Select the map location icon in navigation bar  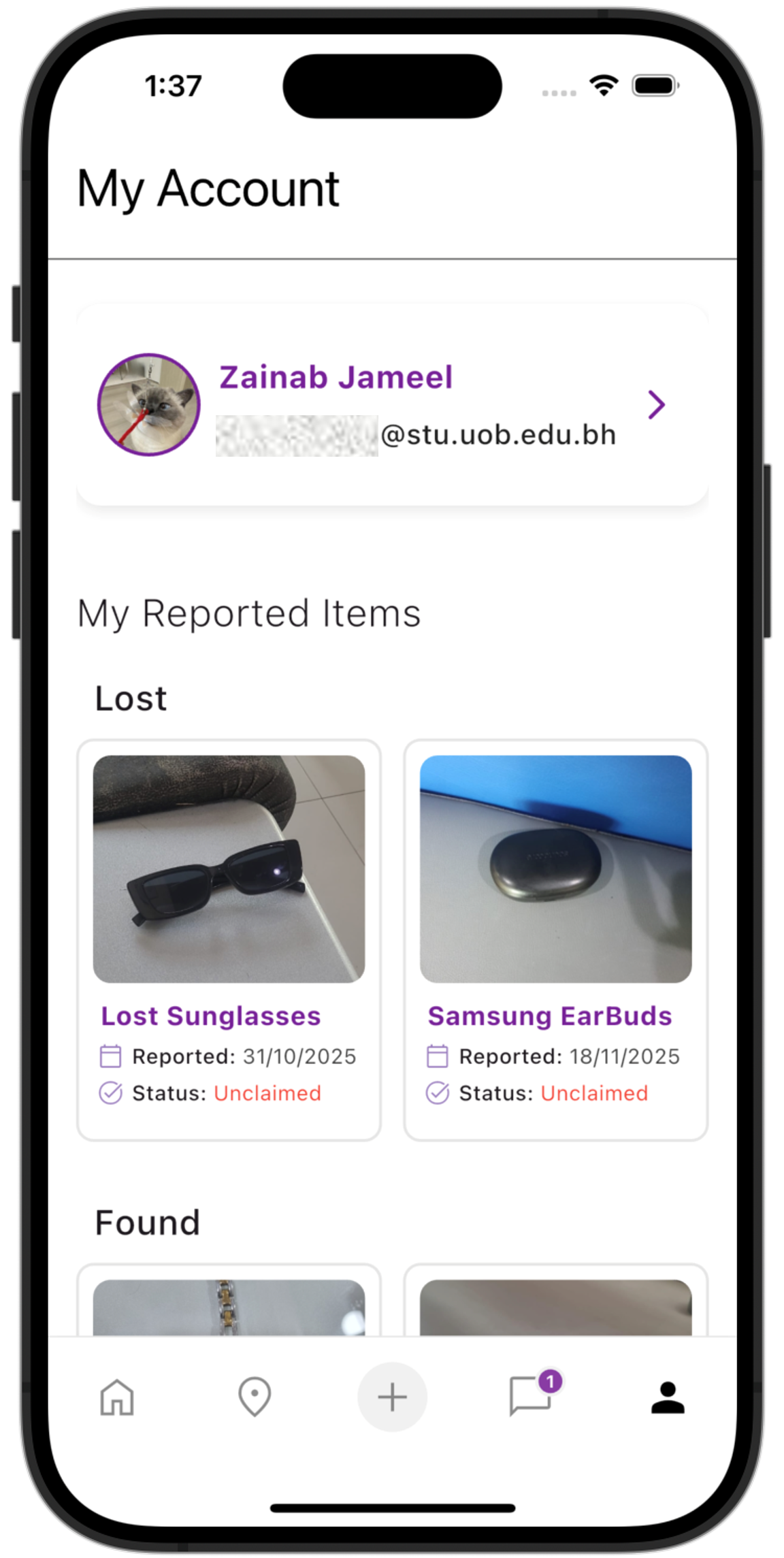click(x=255, y=1397)
